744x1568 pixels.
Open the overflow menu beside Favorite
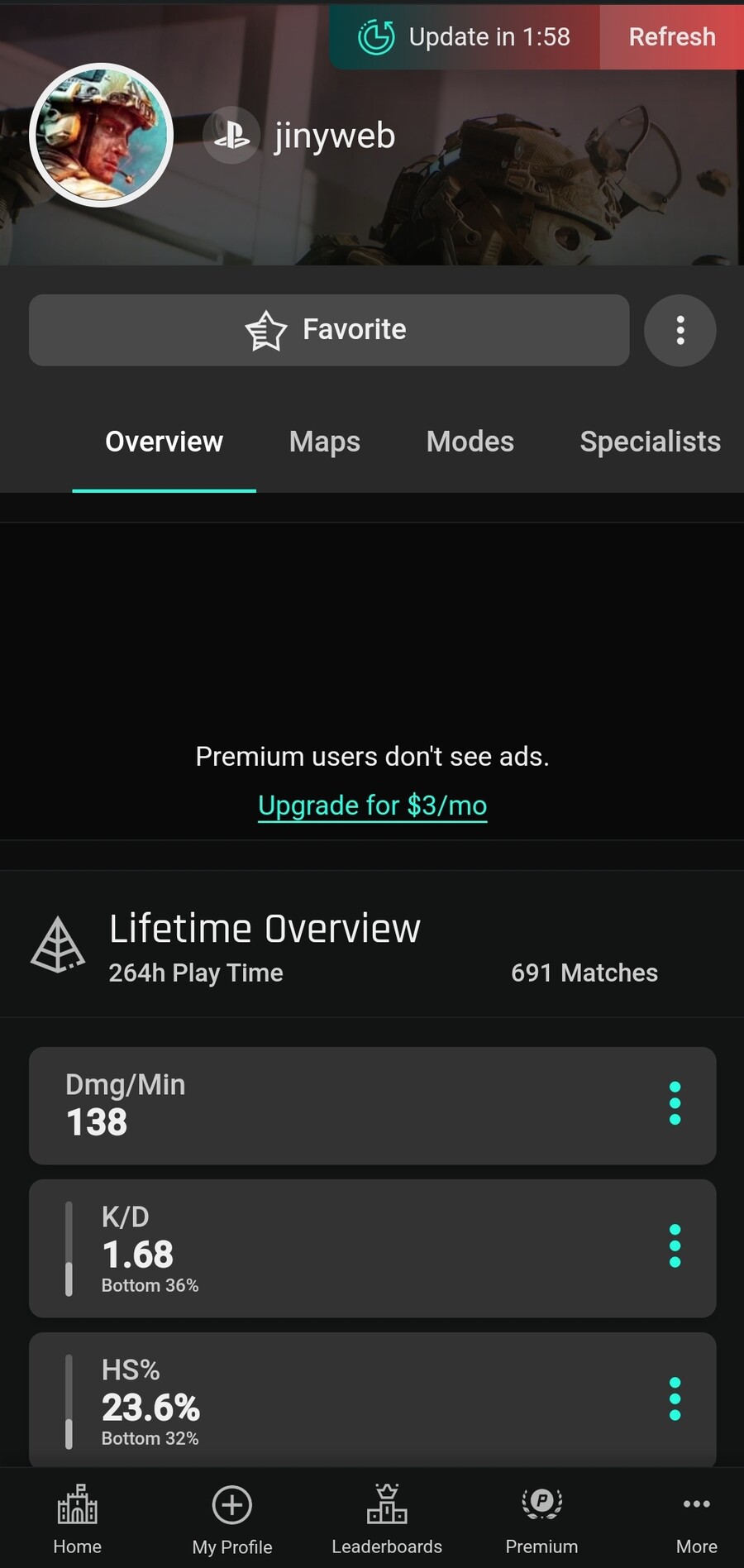pos(680,330)
